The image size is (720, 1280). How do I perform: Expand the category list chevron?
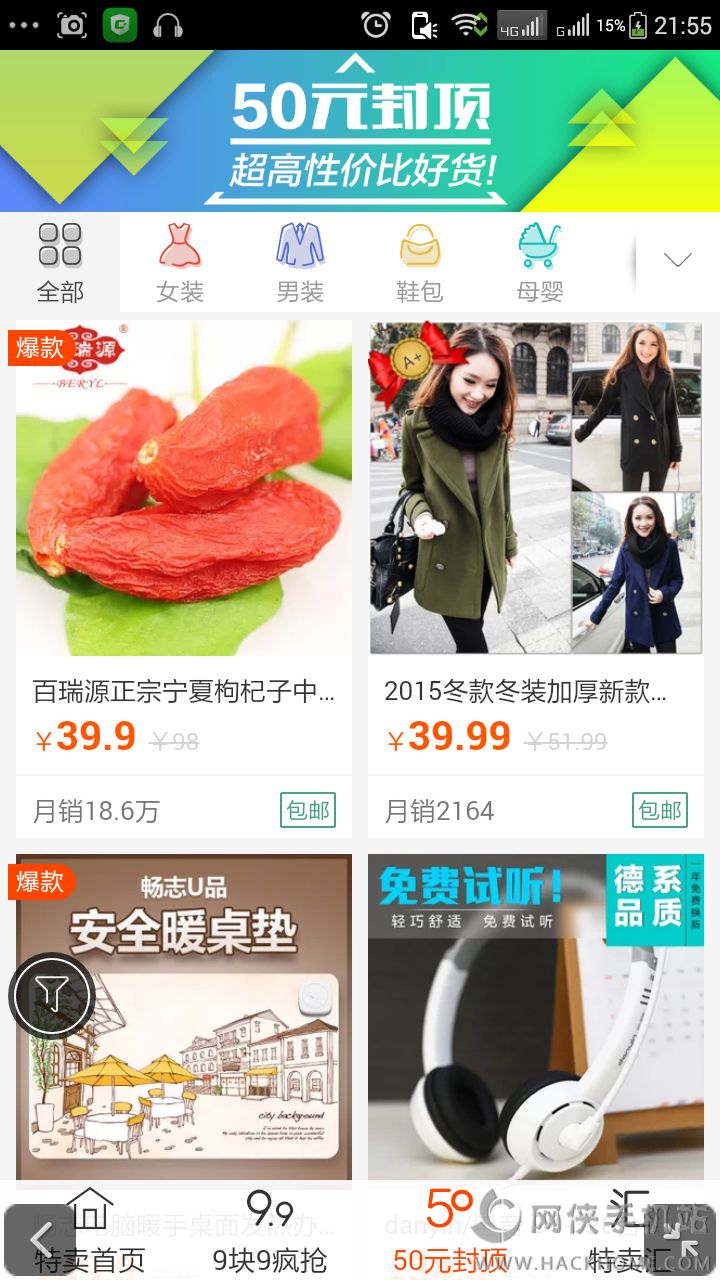pyautogui.click(x=677, y=261)
